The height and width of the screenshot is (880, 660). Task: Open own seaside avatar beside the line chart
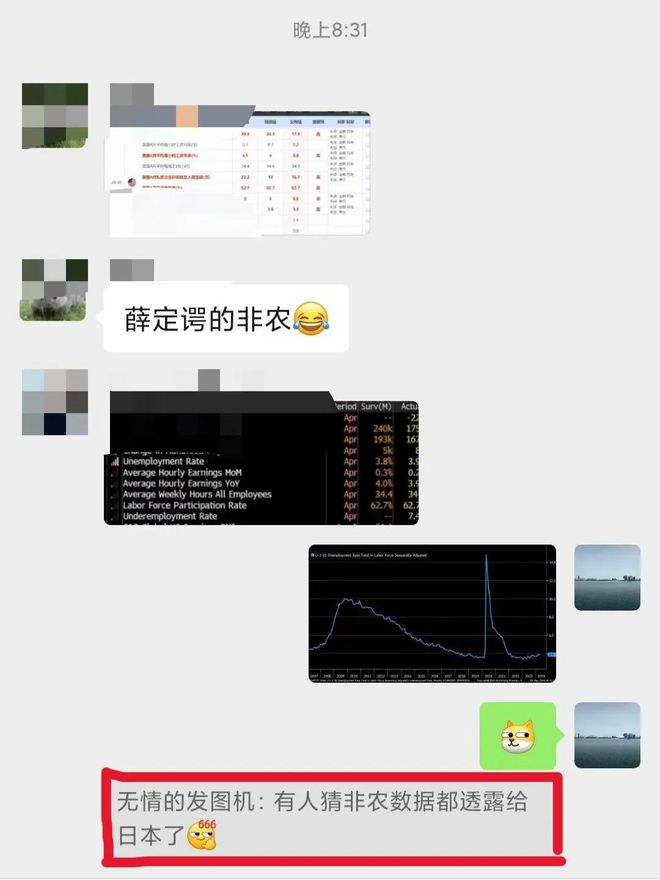point(607,577)
